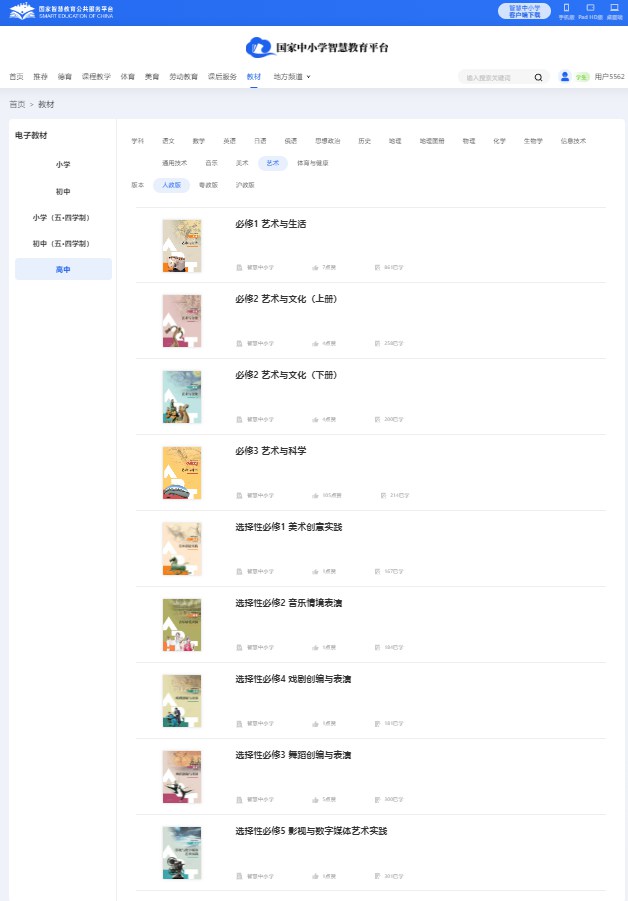Filter by subject 数学
The image size is (628, 901).
[x=199, y=141]
